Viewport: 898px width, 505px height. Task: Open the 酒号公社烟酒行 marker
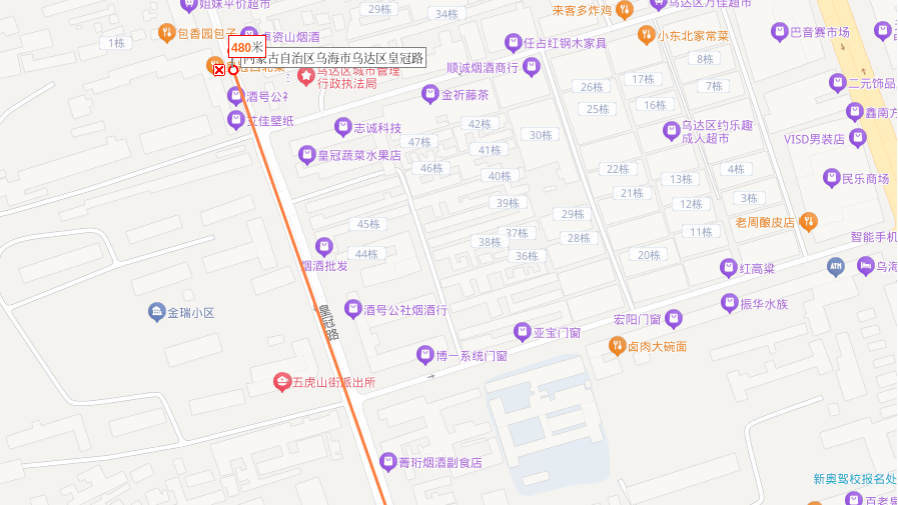click(x=352, y=309)
